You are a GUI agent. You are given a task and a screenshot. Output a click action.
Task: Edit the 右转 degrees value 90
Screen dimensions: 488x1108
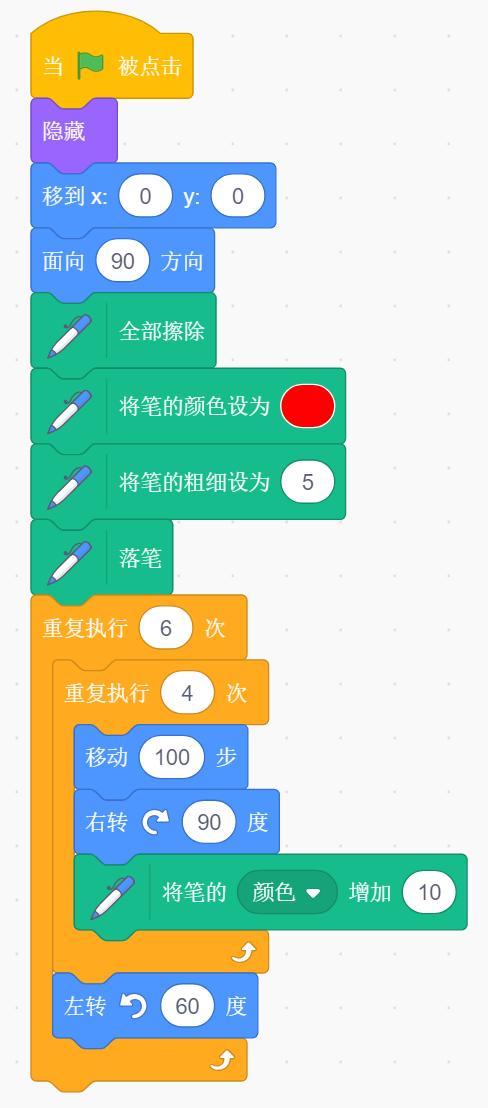208,822
